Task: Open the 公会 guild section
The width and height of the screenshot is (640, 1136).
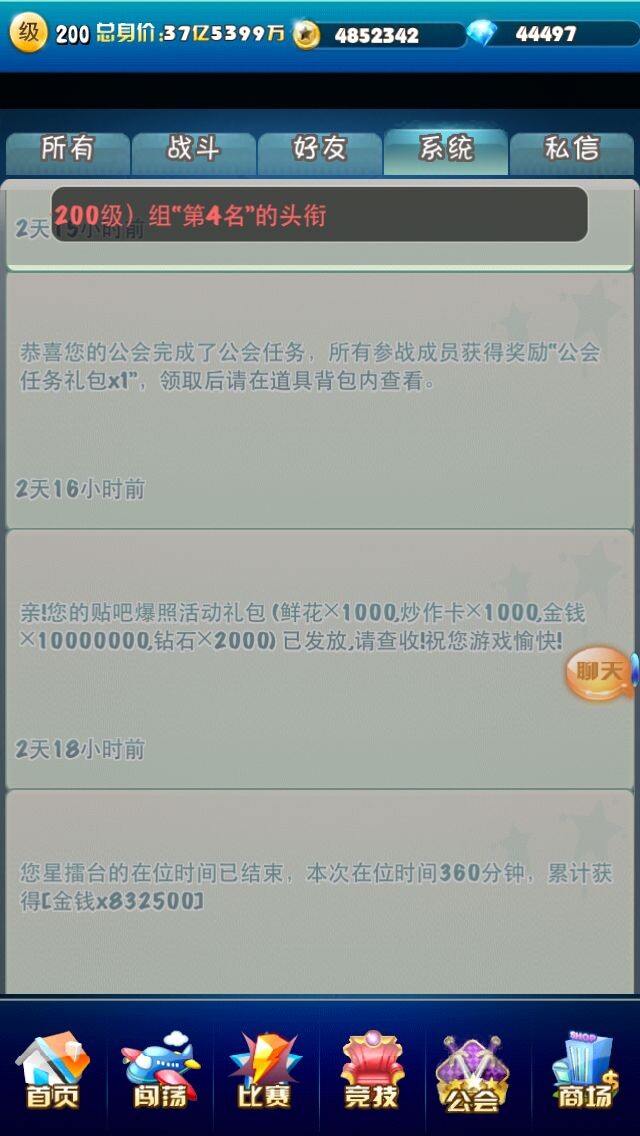Action: coord(473,1072)
